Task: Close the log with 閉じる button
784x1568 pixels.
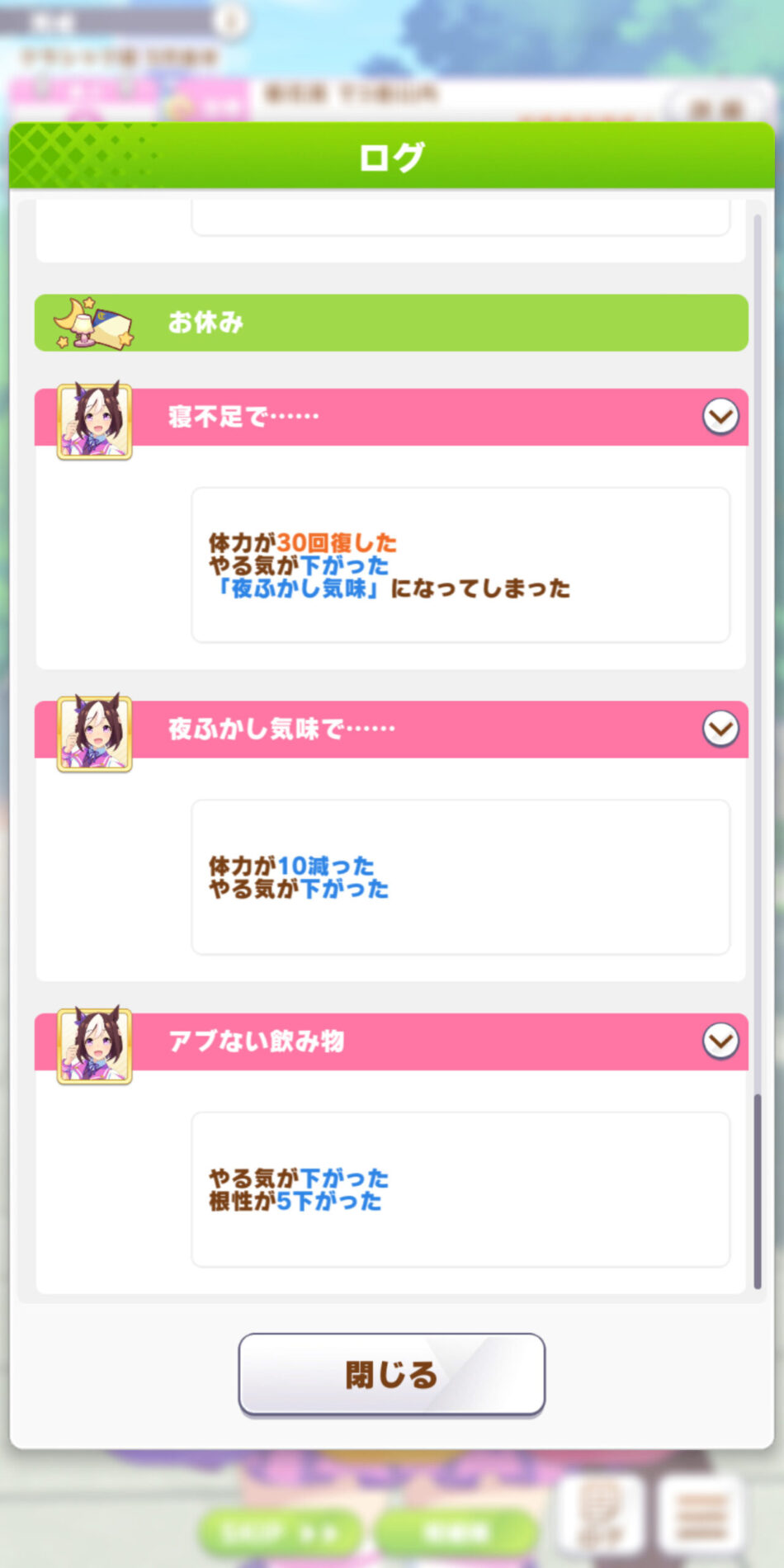Action: coord(391,1374)
